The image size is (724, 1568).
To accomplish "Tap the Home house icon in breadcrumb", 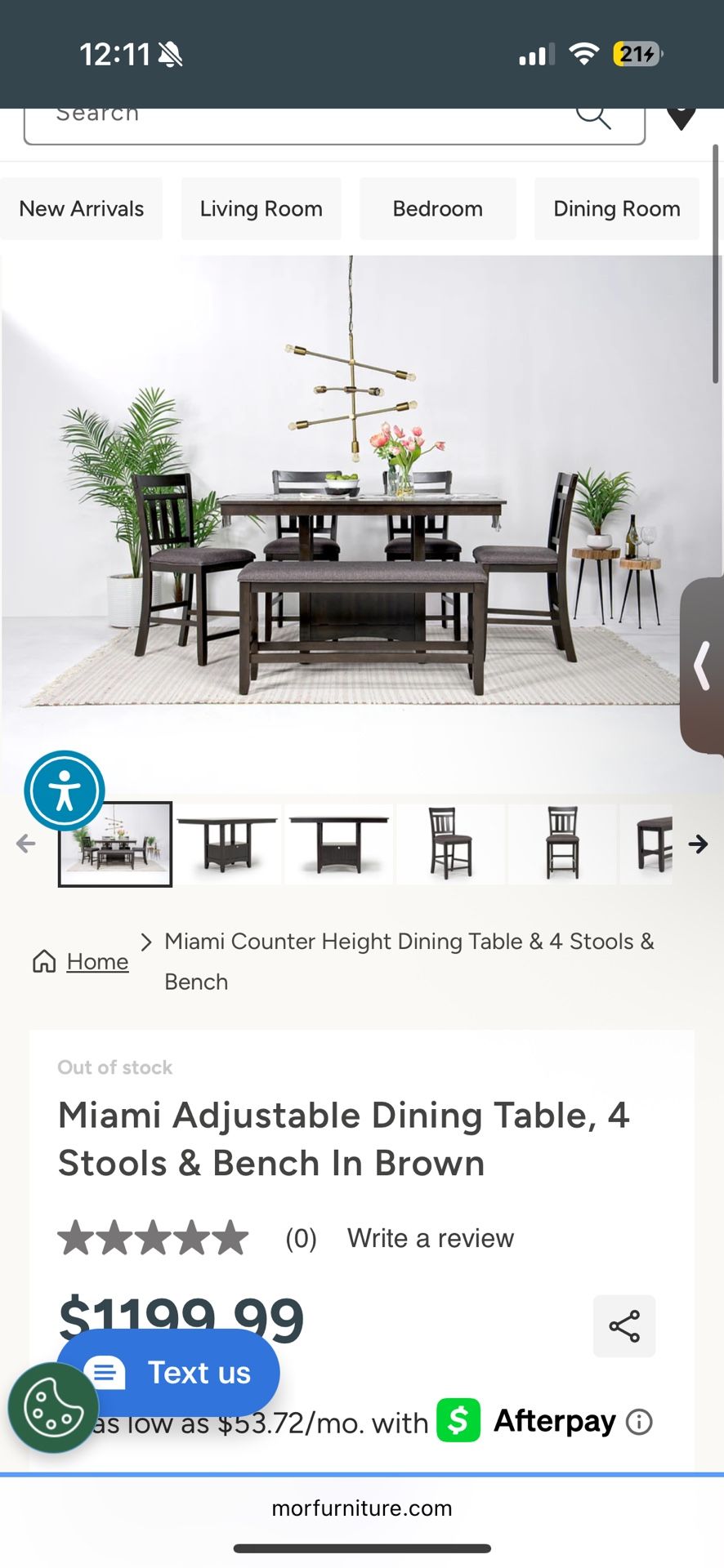I will [x=45, y=961].
